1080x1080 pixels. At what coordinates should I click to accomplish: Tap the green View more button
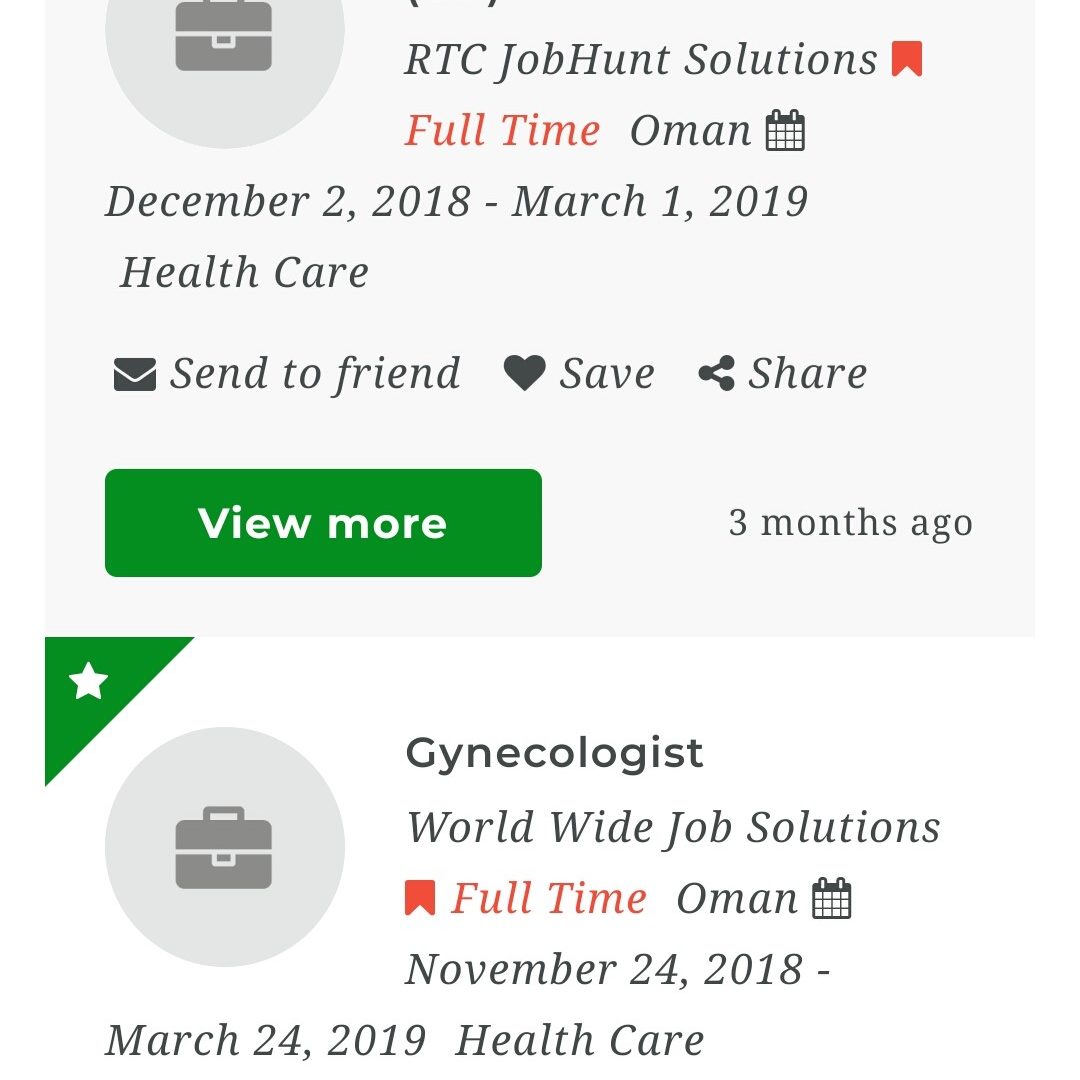323,523
